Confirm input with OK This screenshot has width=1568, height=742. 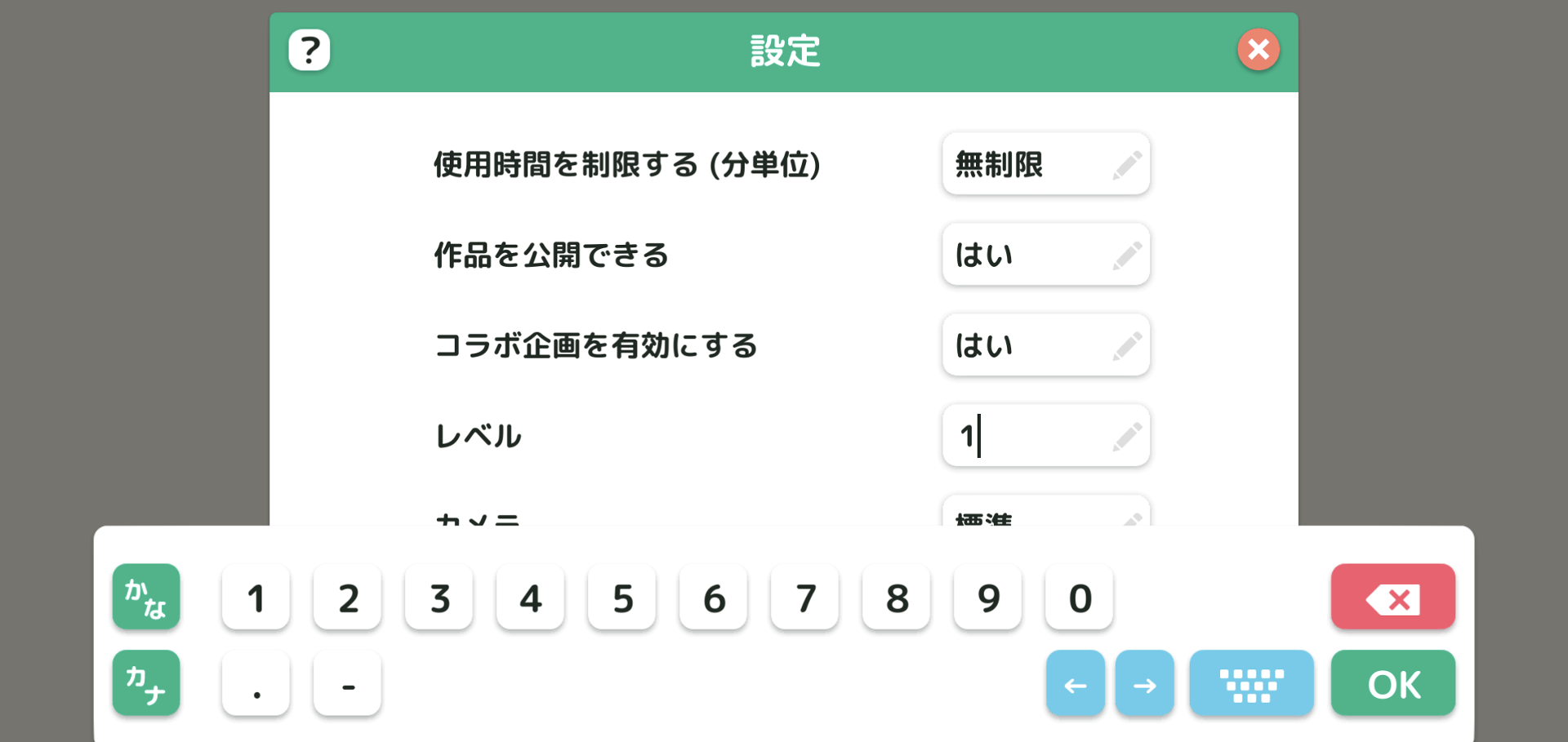pos(1392,684)
